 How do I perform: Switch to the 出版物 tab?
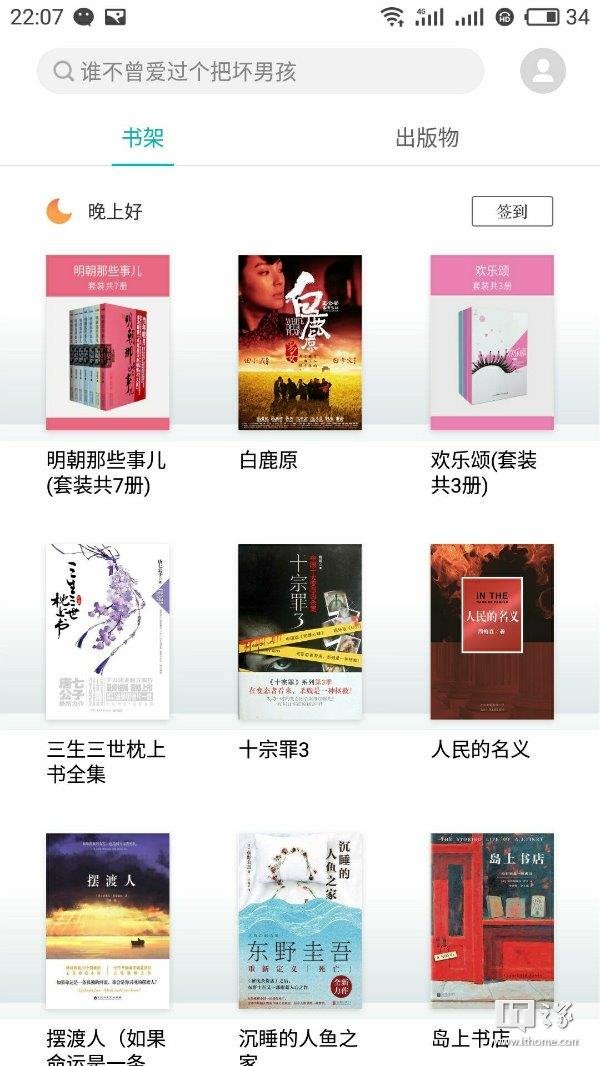[x=427, y=138]
